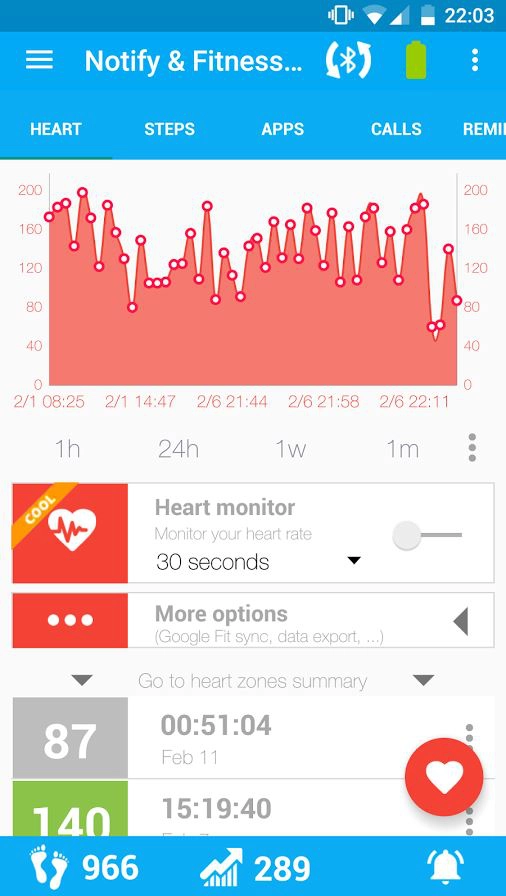The width and height of the screenshot is (506, 896).
Task: Expand the More options row
Action: (253, 621)
